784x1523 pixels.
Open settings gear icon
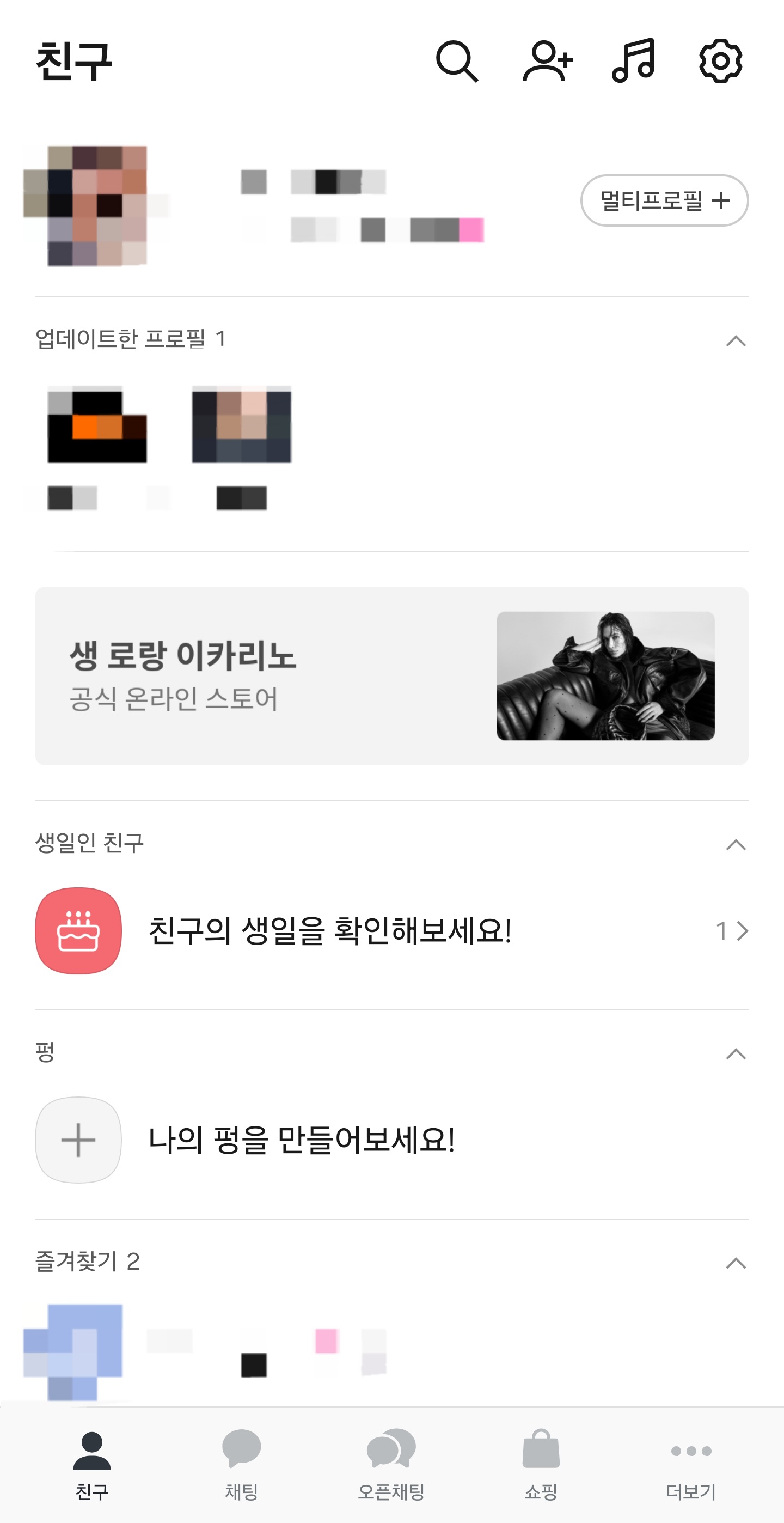720,61
